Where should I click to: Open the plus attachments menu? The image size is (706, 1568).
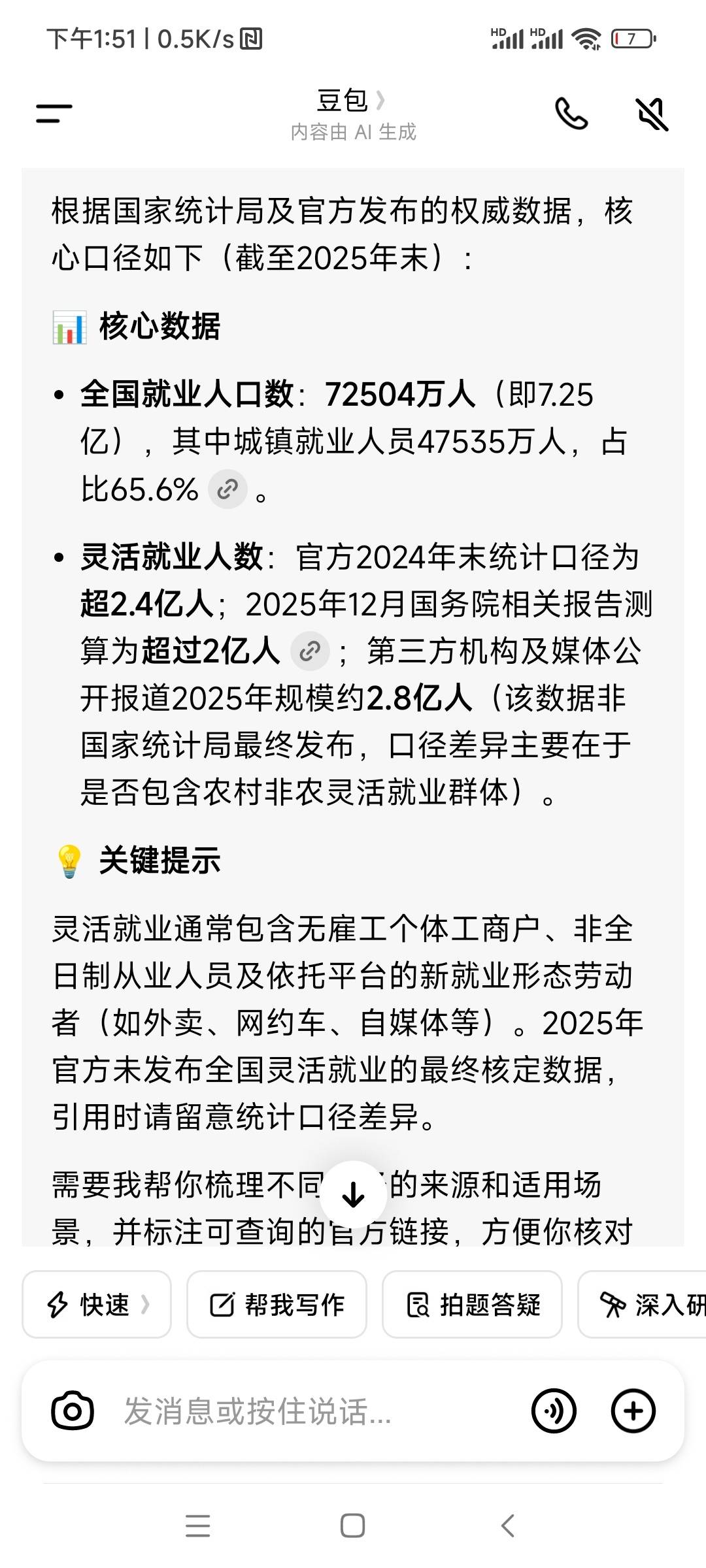tap(633, 1411)
